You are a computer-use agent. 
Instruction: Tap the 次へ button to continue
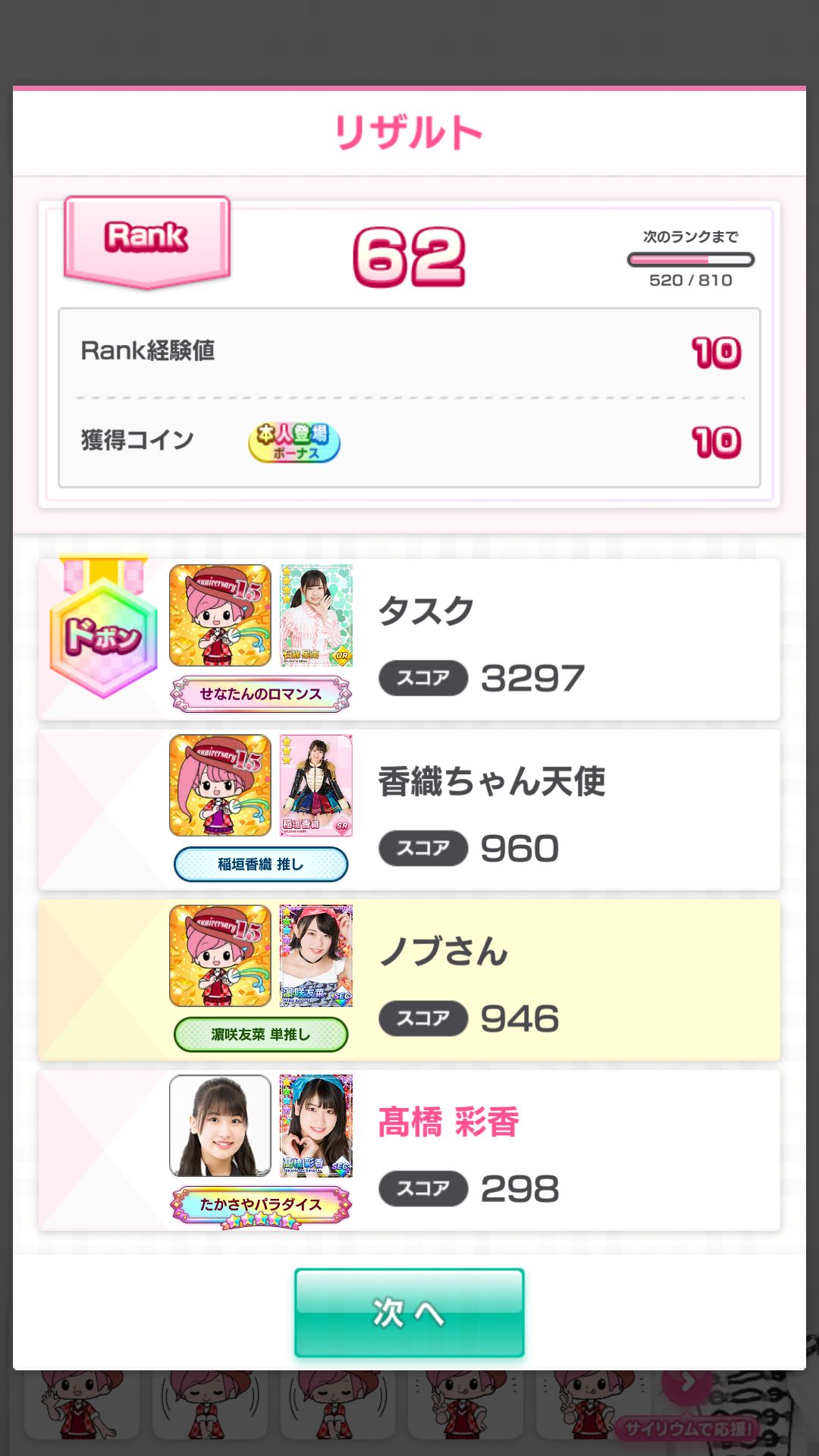(409, 1313)
